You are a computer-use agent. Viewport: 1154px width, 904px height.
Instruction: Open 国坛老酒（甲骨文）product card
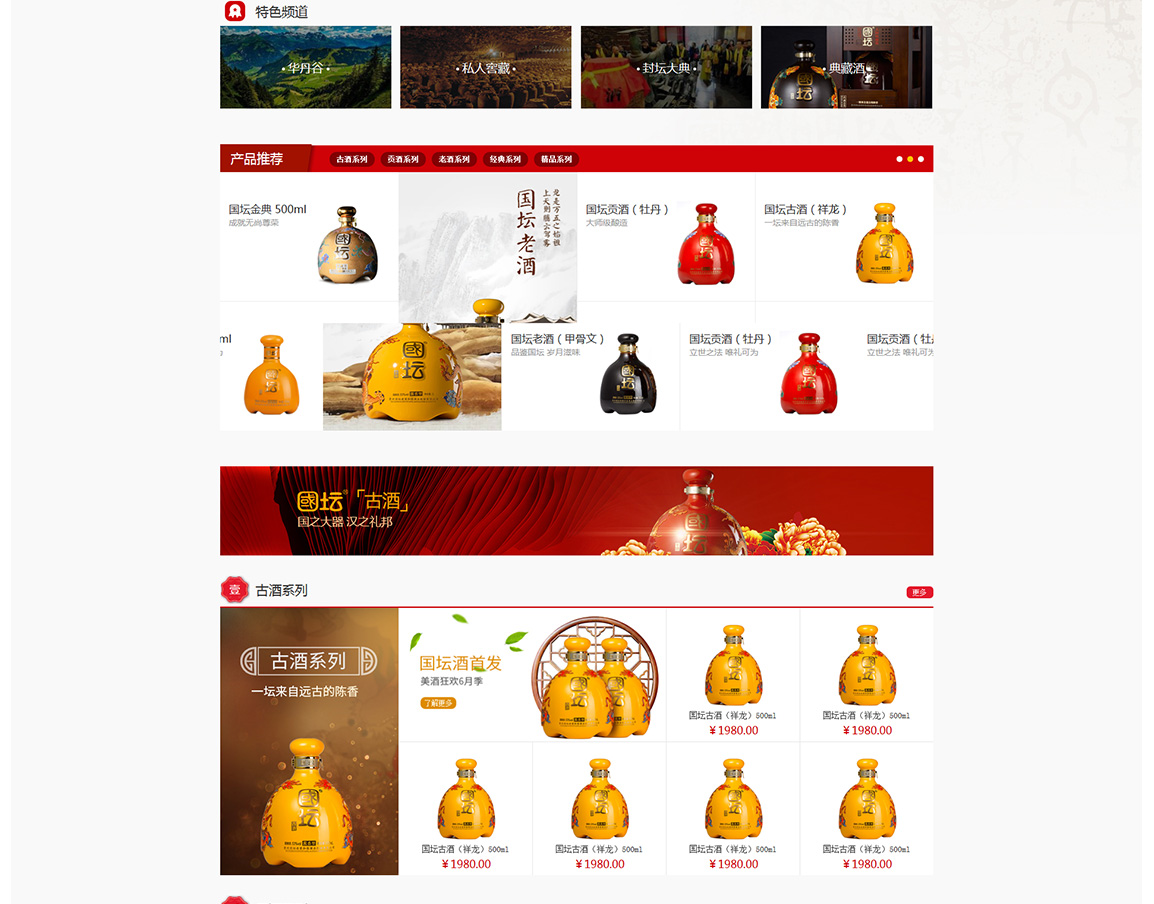tap(590, 376)
